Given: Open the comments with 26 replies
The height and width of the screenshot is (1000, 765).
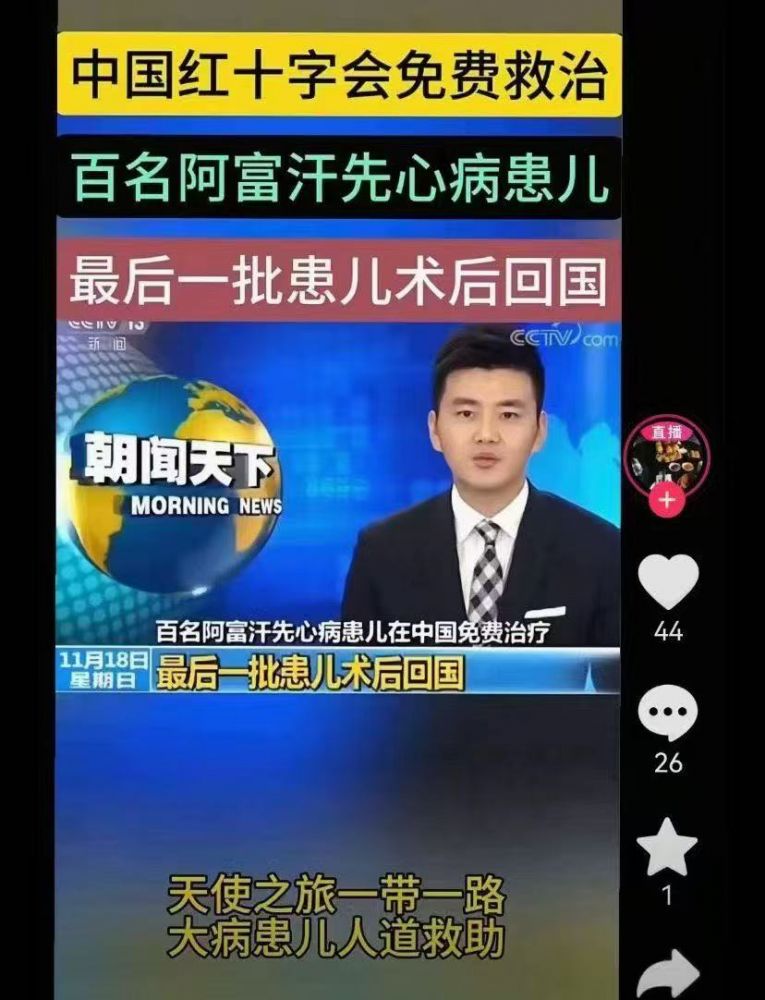Looking at the screenshot, I should 668,715.
